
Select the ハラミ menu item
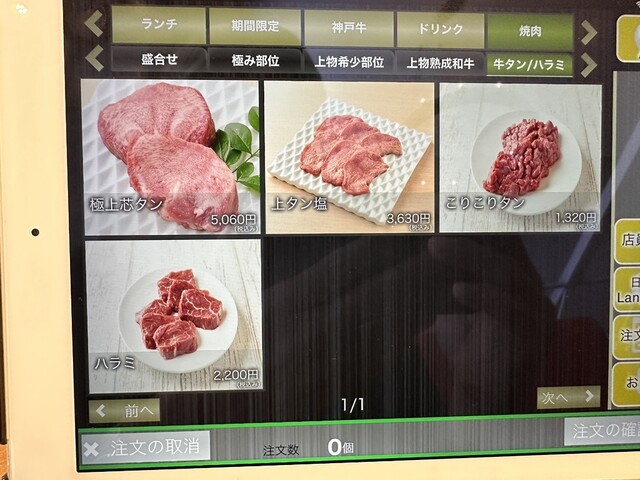point(174,315)
